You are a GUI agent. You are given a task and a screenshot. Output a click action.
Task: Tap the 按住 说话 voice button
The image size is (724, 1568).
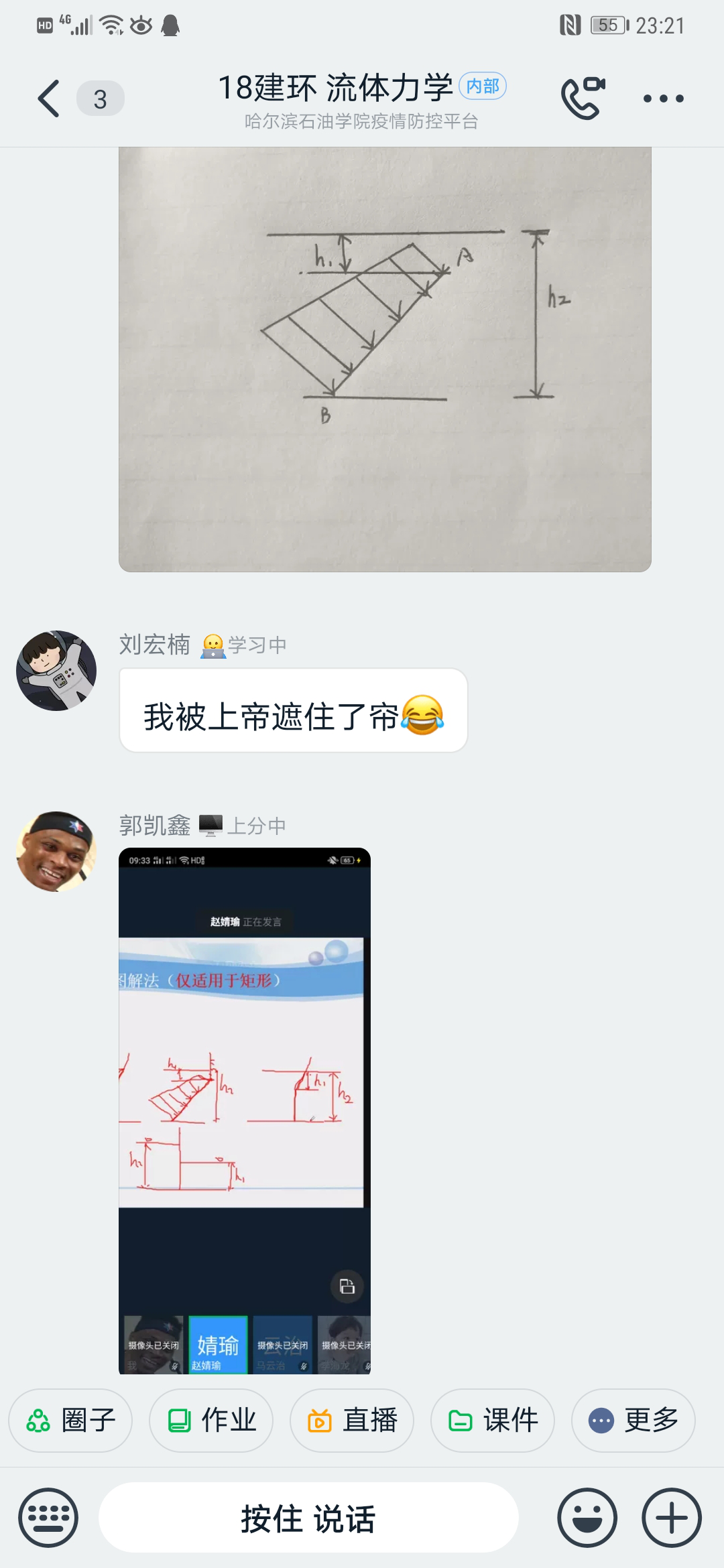pos(308,1518)
